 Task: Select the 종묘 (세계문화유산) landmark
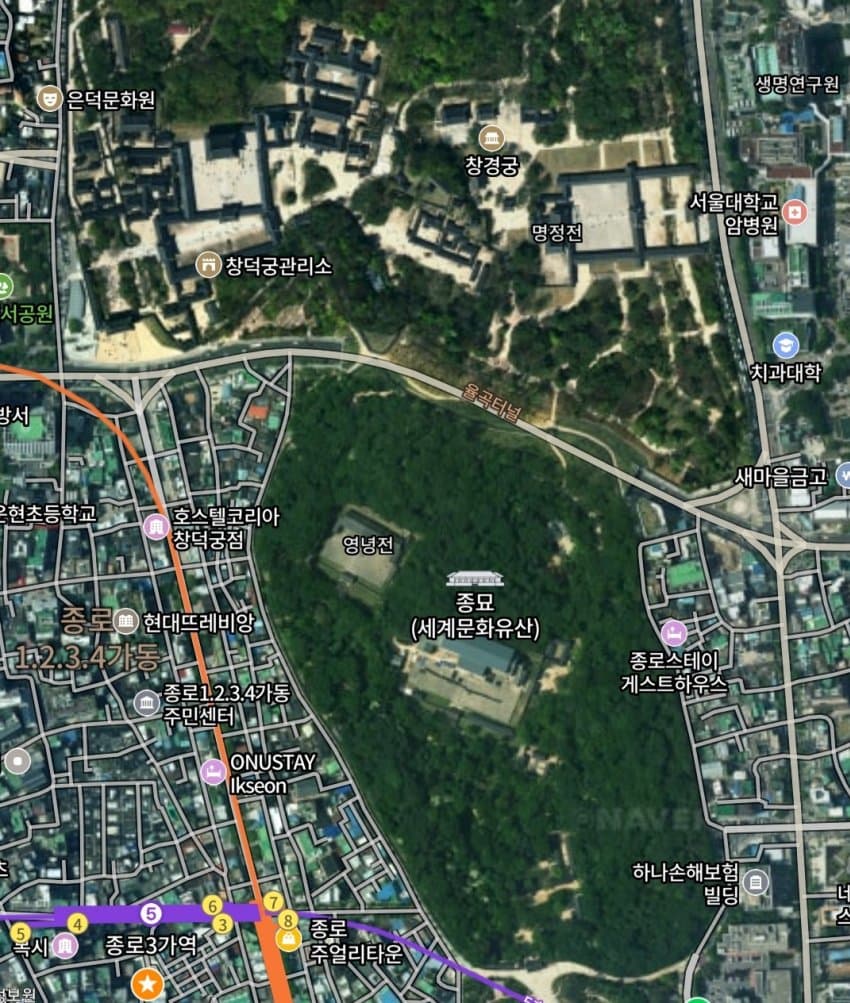pos(475,579)
